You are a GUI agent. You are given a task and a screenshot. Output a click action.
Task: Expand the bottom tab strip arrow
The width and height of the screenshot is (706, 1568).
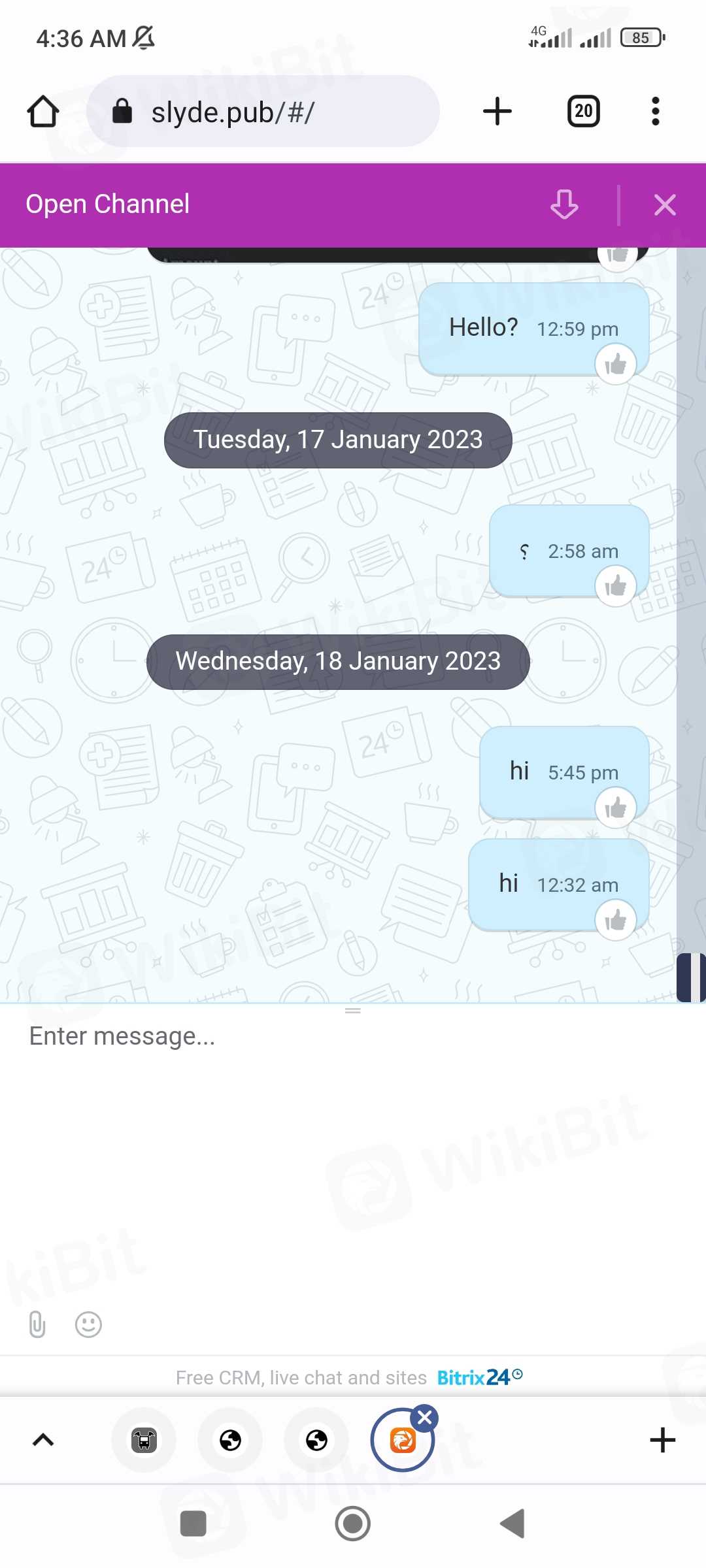pos(43,1440)
